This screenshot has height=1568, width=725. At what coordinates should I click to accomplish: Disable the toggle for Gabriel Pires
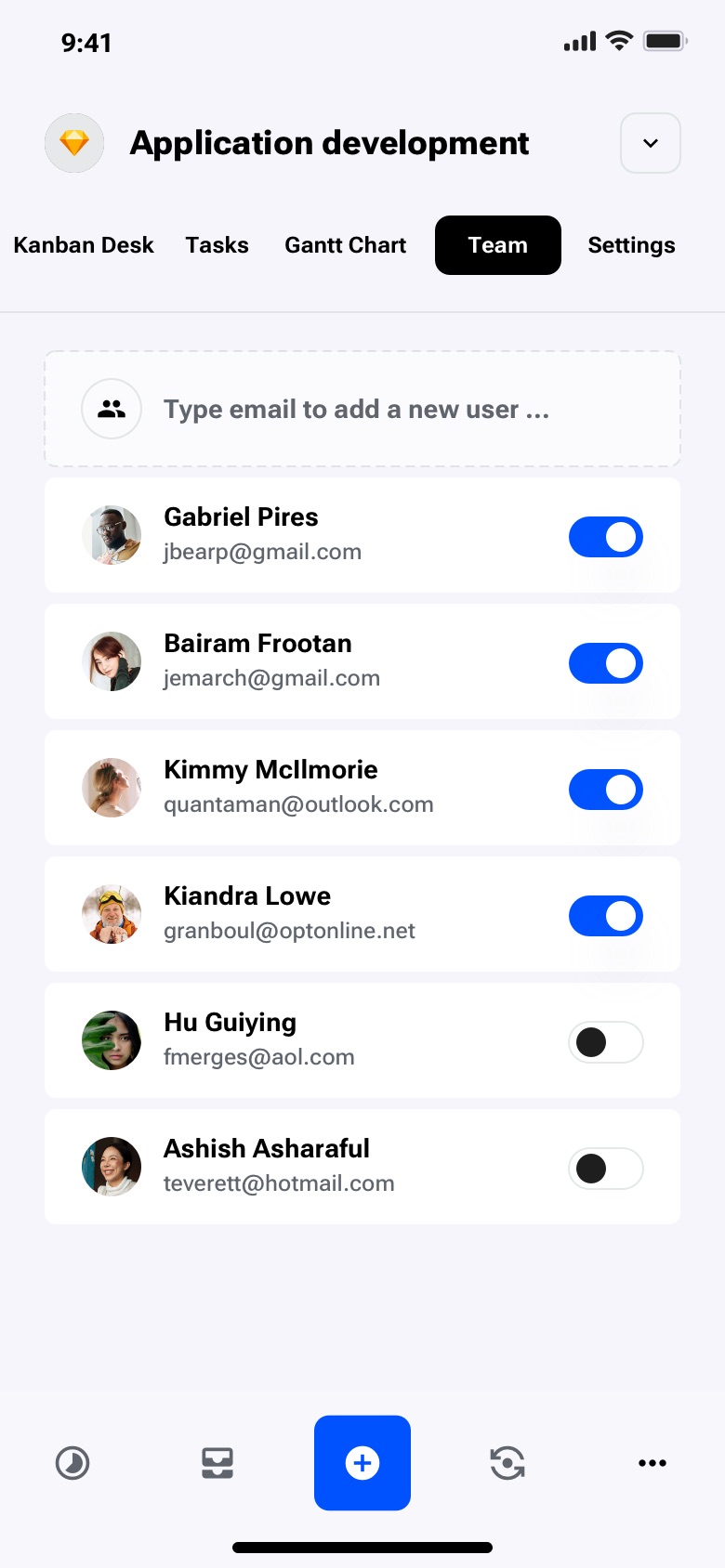coord(605,537)
